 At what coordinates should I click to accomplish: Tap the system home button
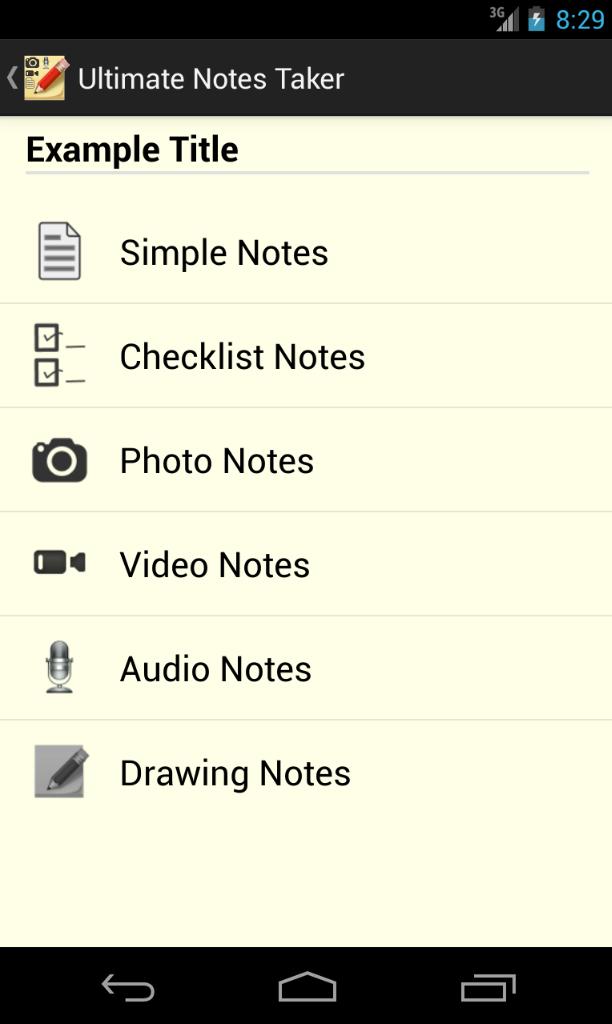[307, 987]
